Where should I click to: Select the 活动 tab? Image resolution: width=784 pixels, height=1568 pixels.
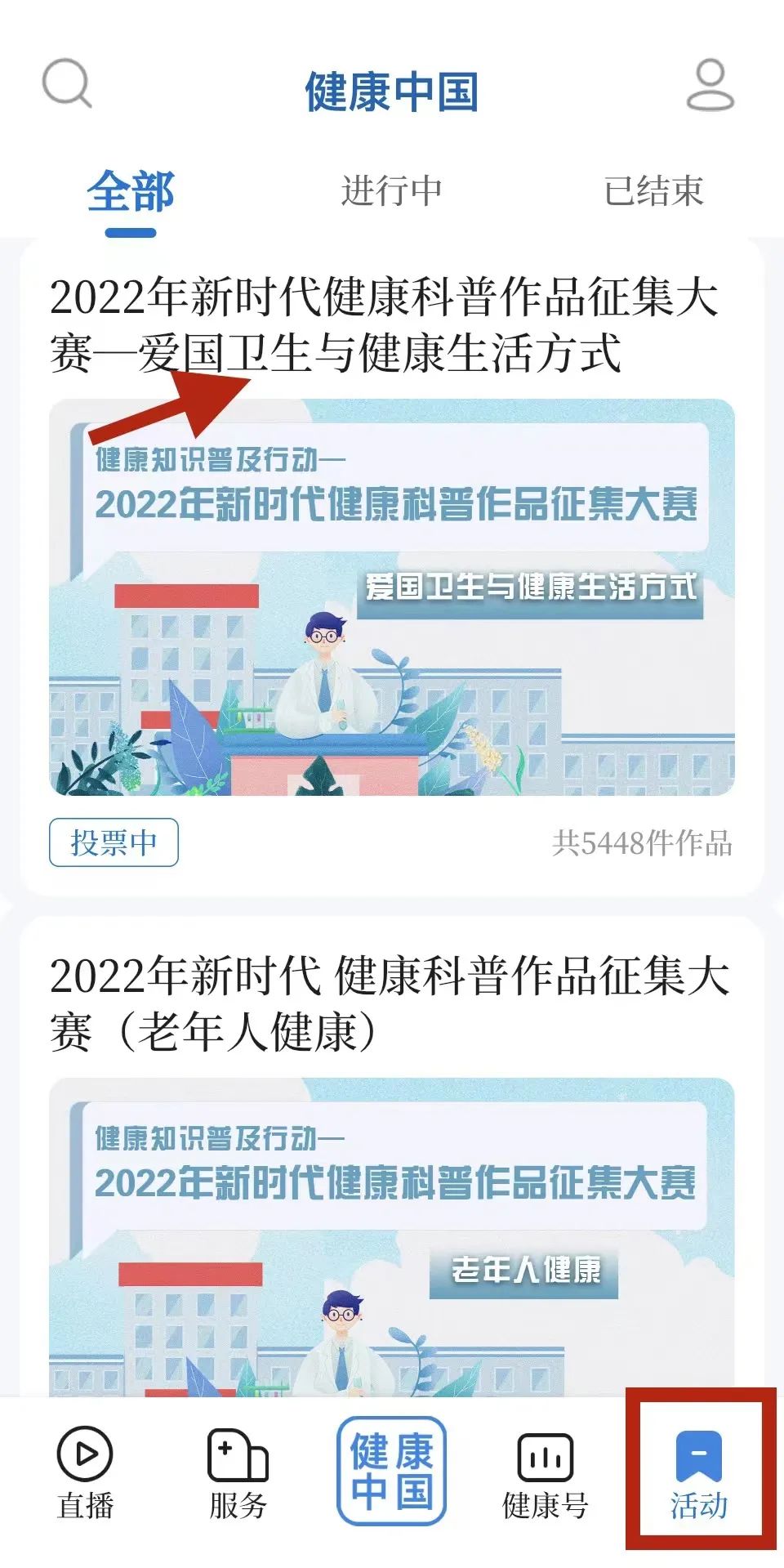699,1471
